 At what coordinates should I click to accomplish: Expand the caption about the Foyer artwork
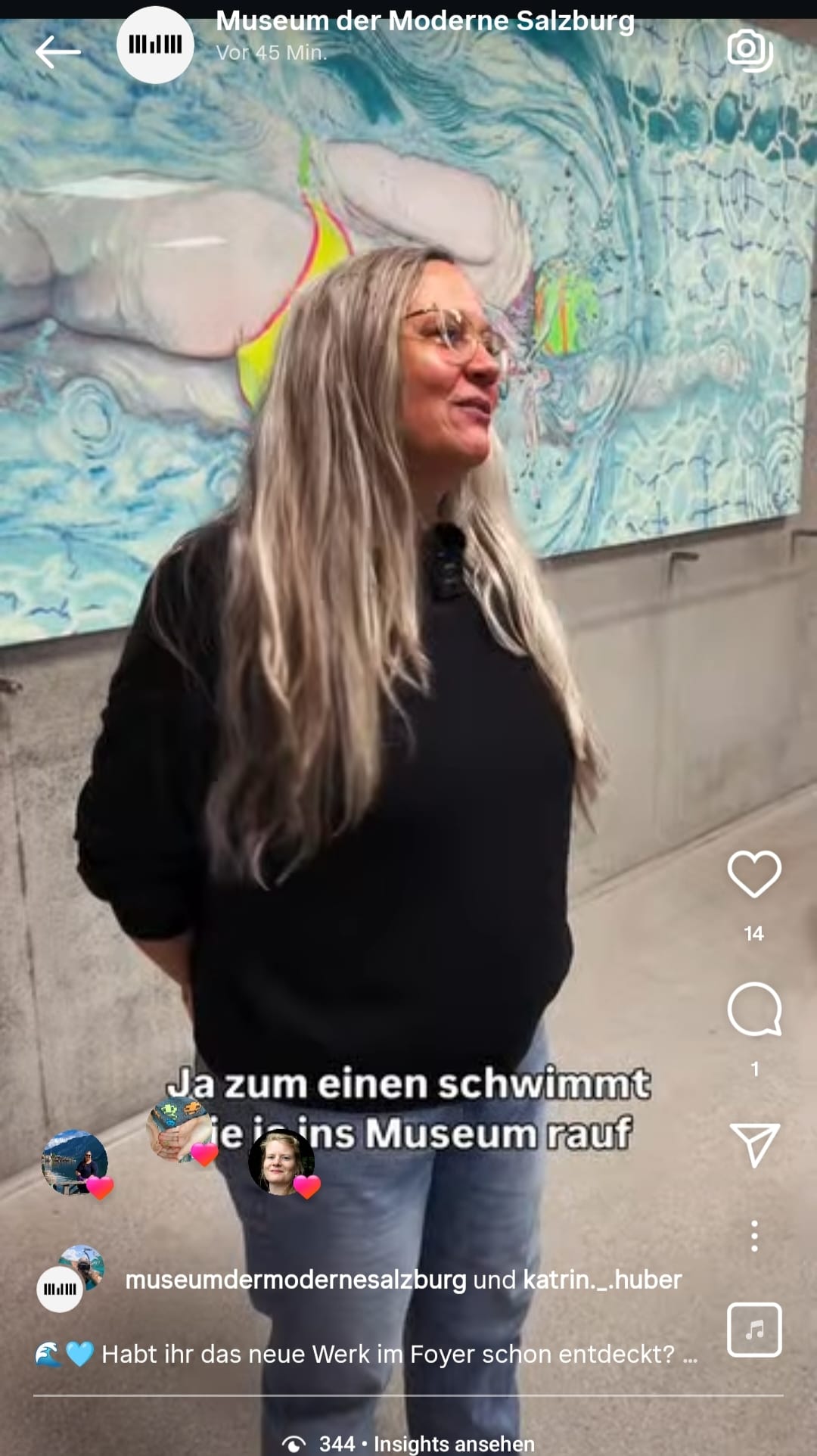click(x=689, y=1355)
